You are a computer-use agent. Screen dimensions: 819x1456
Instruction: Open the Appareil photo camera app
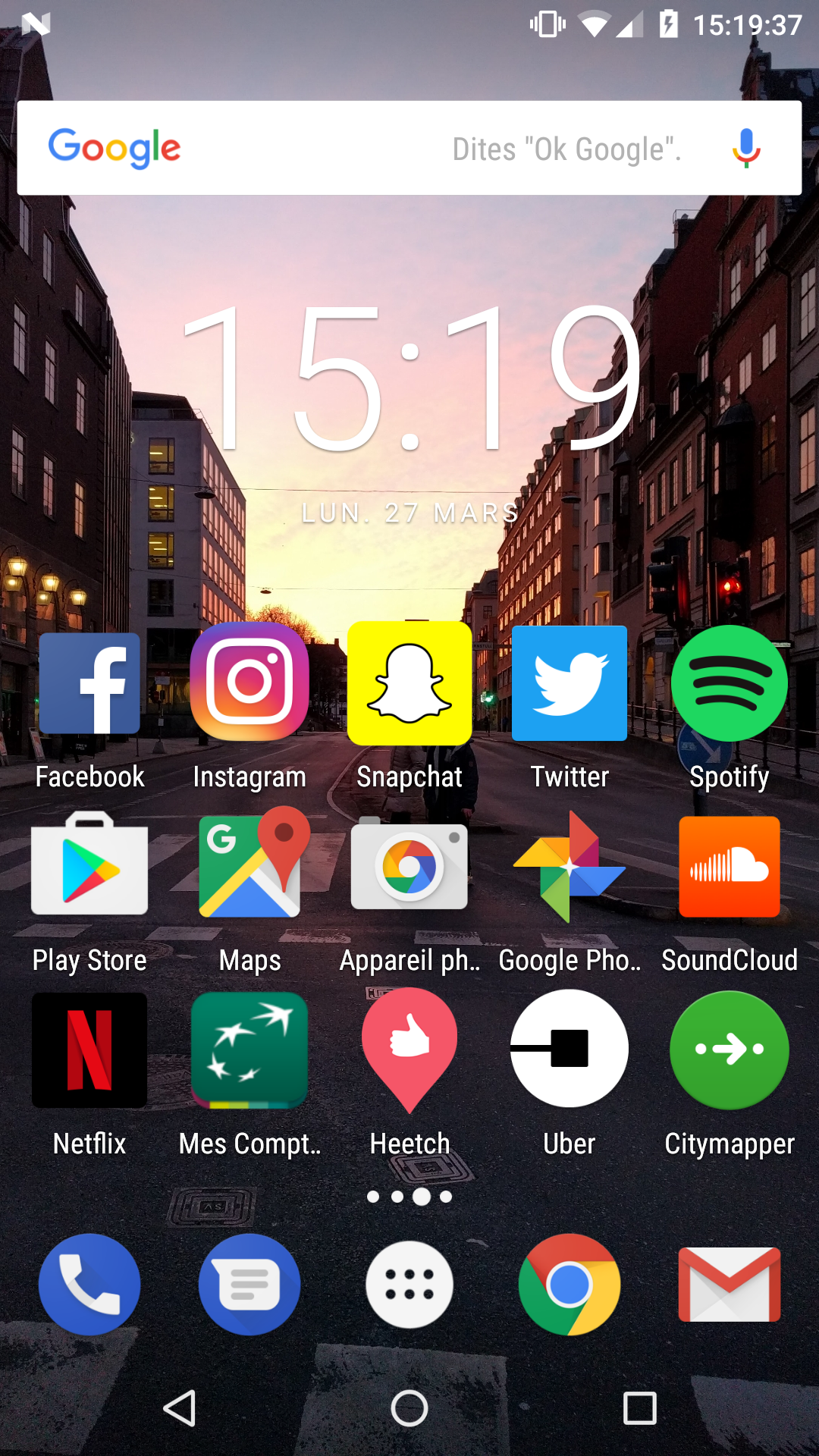409,866
